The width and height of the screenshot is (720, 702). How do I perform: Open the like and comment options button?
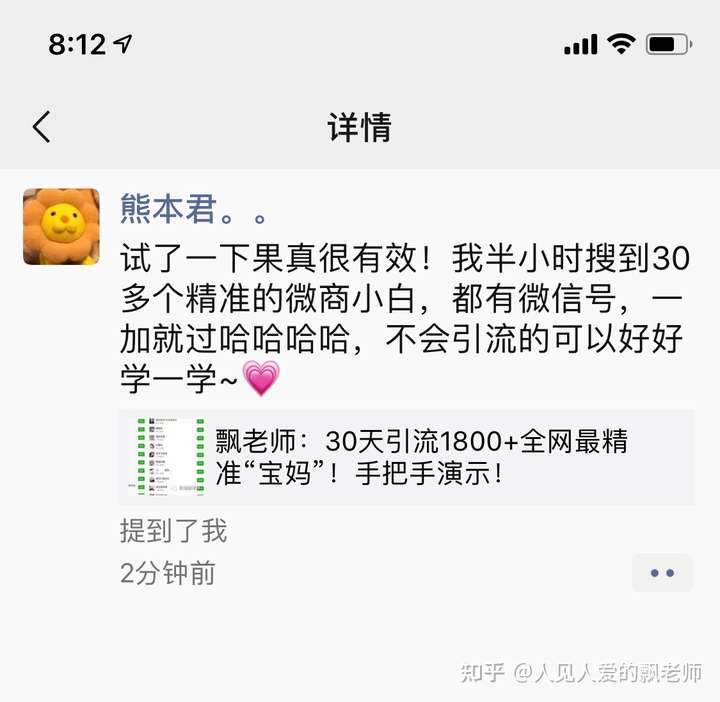[x=662, y=573]
